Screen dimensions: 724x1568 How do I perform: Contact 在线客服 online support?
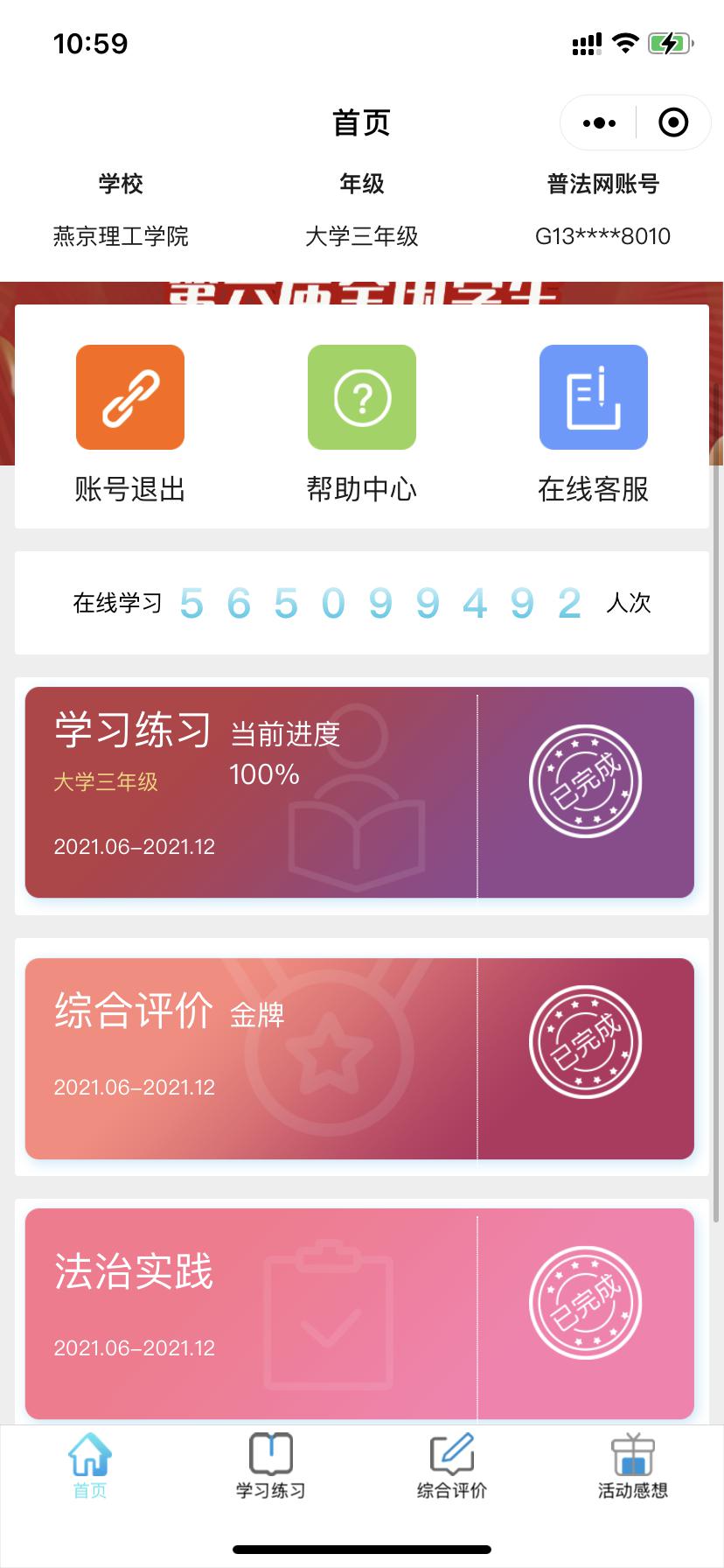(x=593, y=422)
